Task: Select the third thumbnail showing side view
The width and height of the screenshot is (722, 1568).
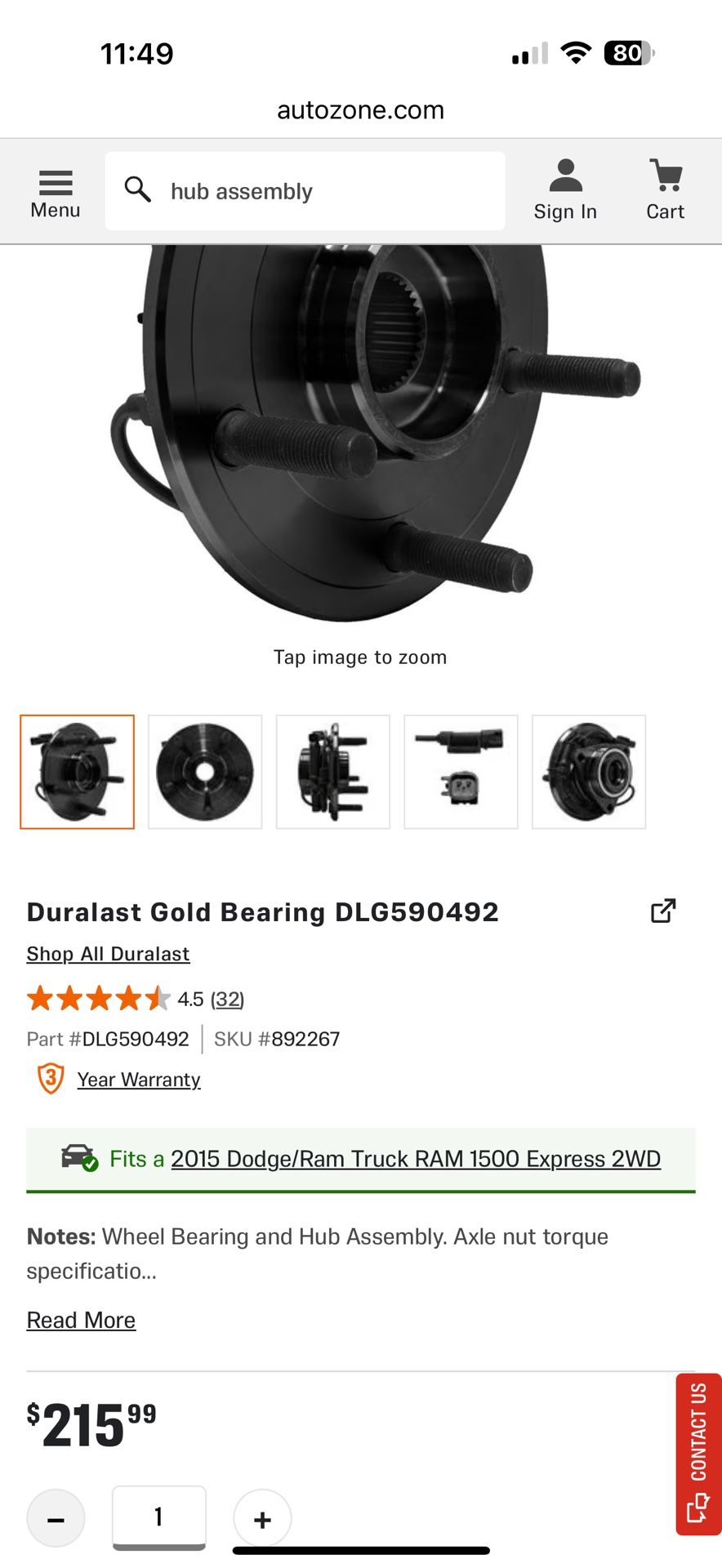Action: pos(333,772)
